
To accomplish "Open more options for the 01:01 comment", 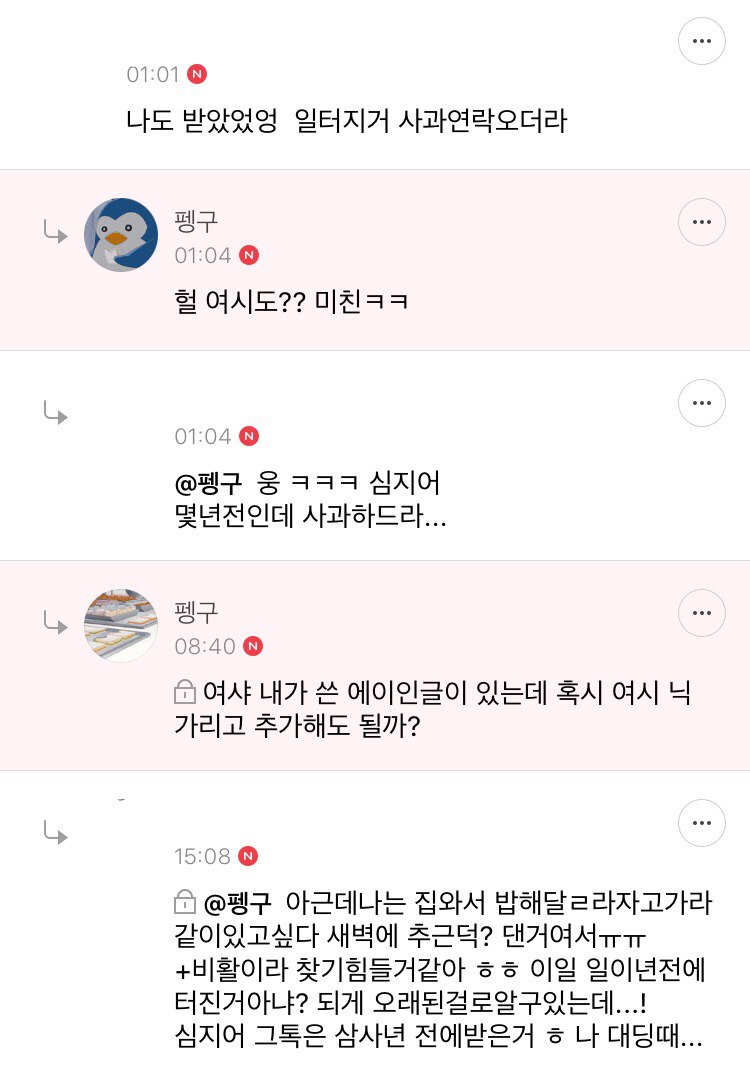I will coord(702,41).
